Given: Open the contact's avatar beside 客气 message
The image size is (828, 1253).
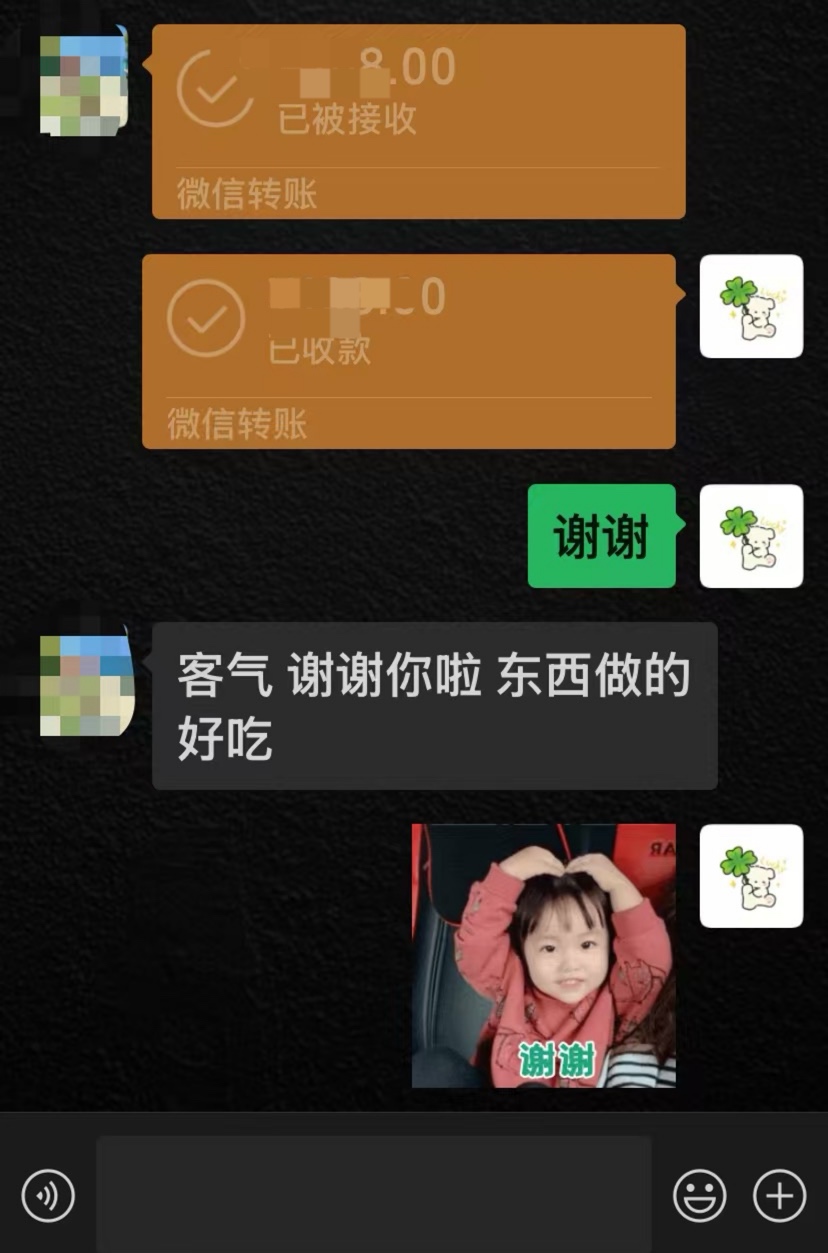Looking at the screenshot, I should [x=86, y=685].
